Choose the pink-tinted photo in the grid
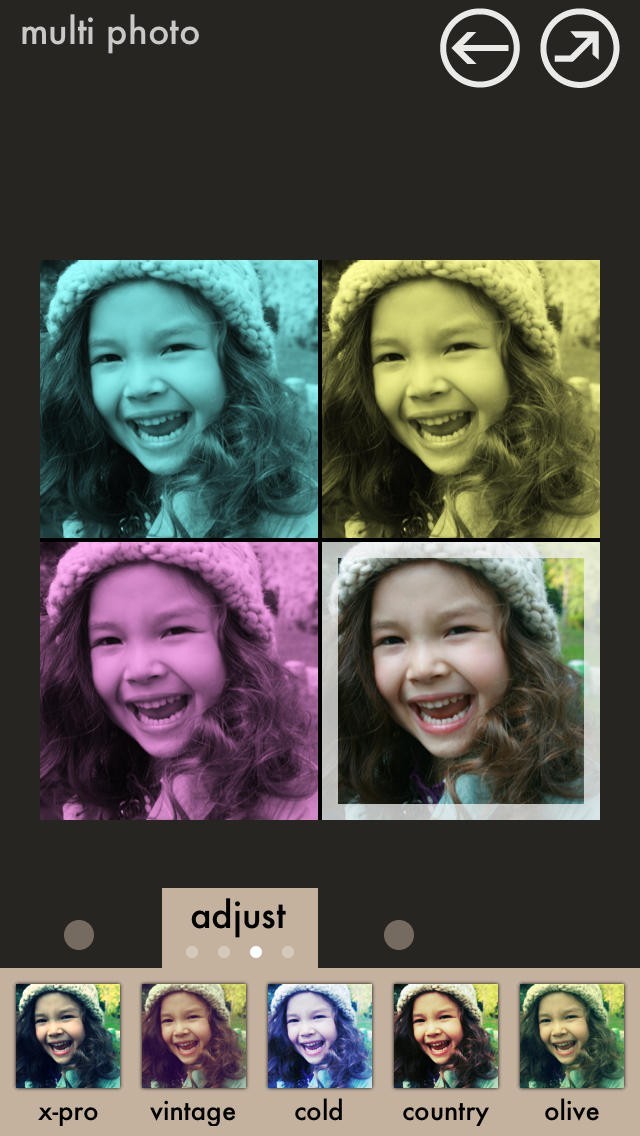The image size is (640, 1136). point(179,681)
